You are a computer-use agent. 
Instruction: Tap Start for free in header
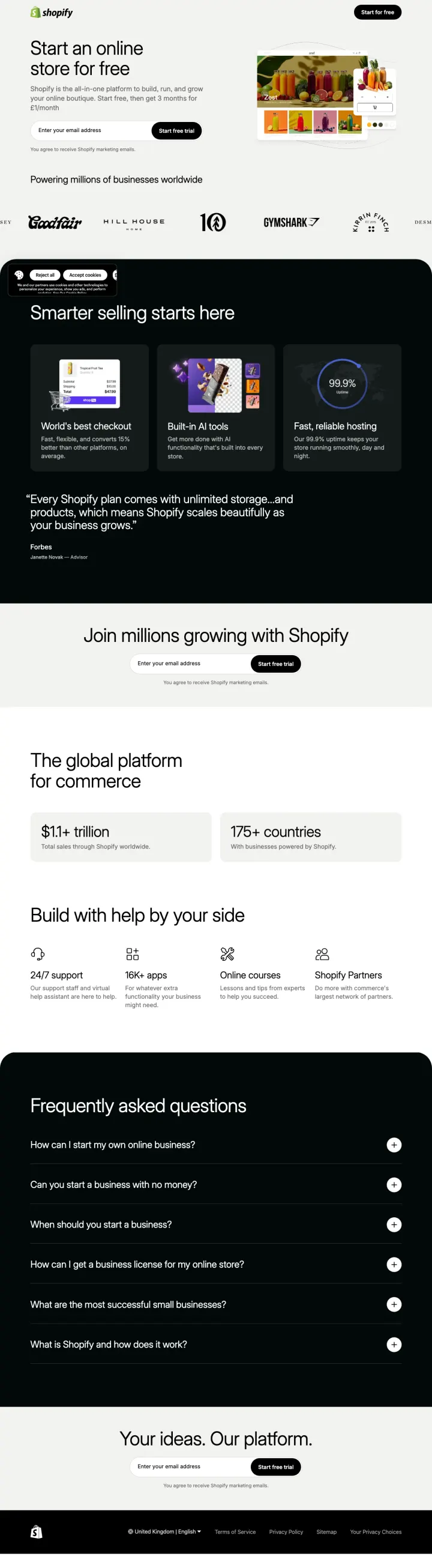coord(377,12)
